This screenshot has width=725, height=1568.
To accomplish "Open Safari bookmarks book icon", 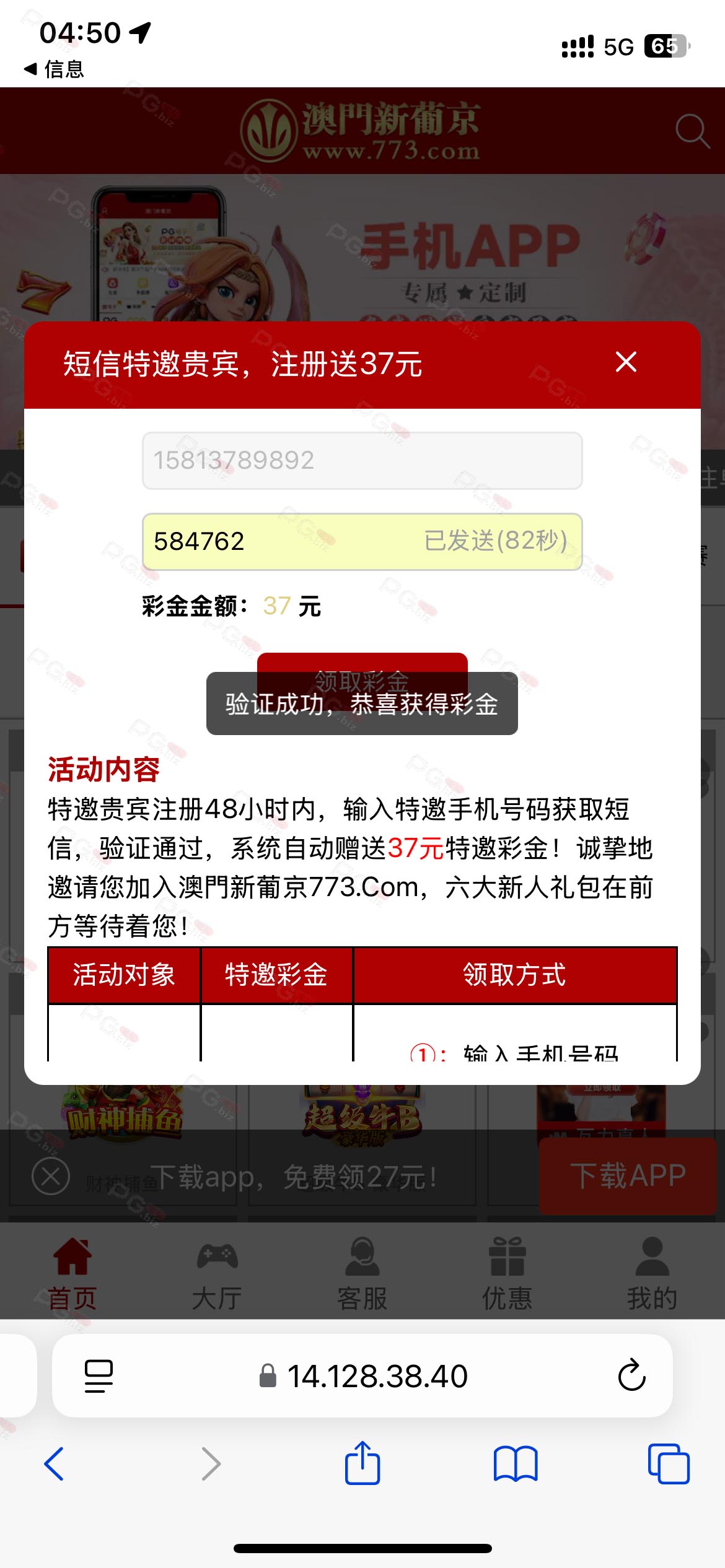I will pyautogui.click(x=516, y=1464).
